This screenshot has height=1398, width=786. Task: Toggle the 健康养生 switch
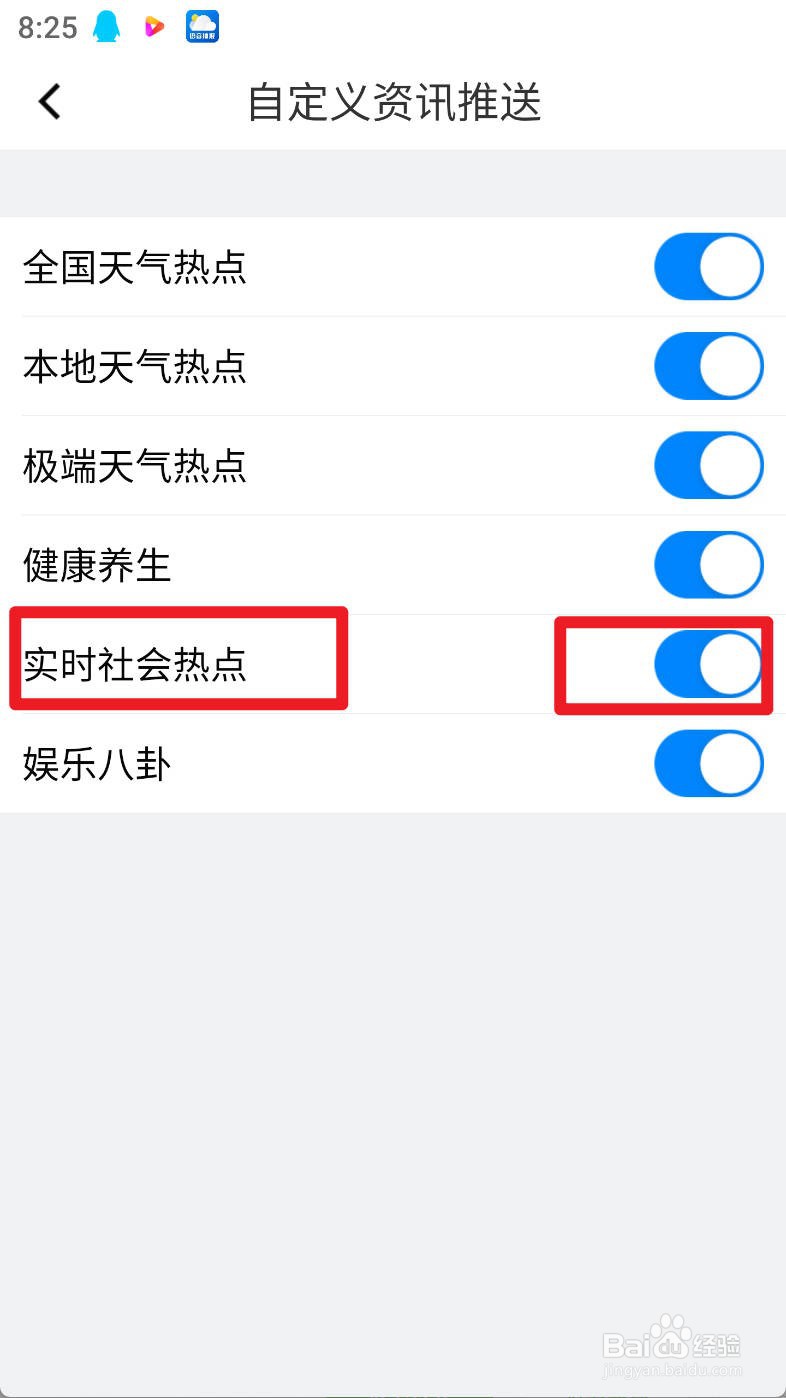709,564
